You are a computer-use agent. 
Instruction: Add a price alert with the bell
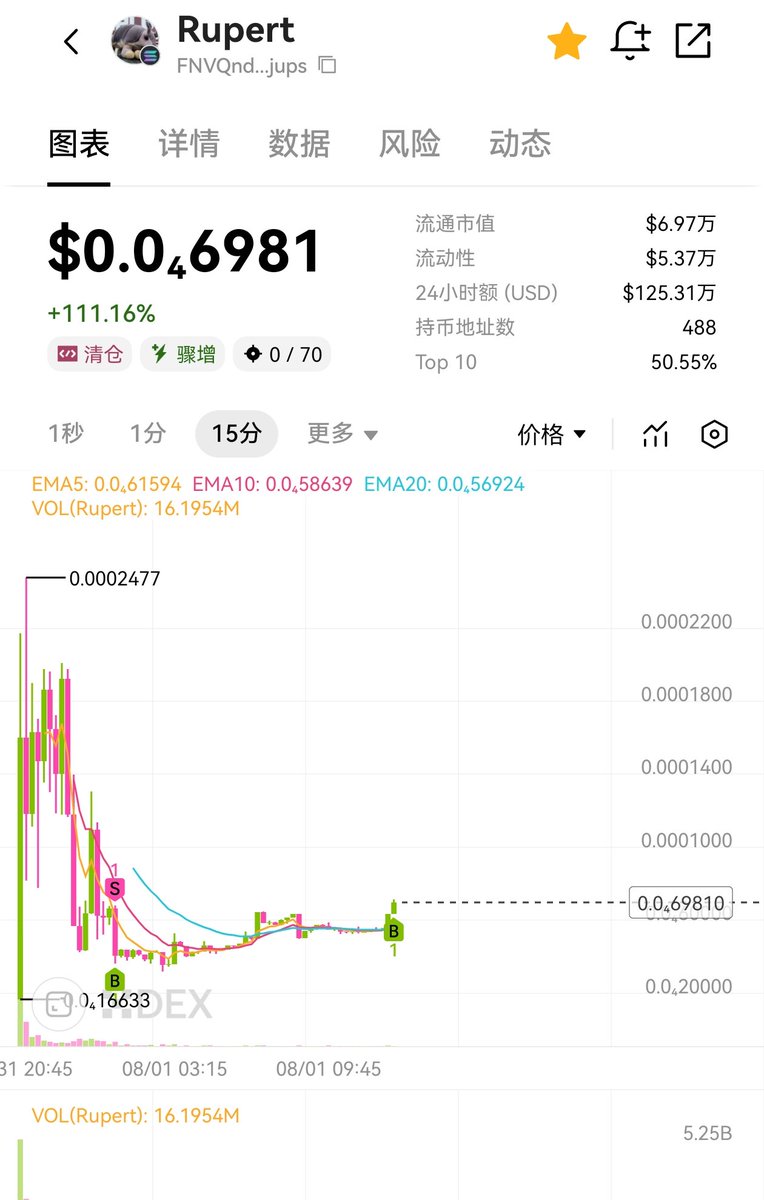[x=631, y=42]
